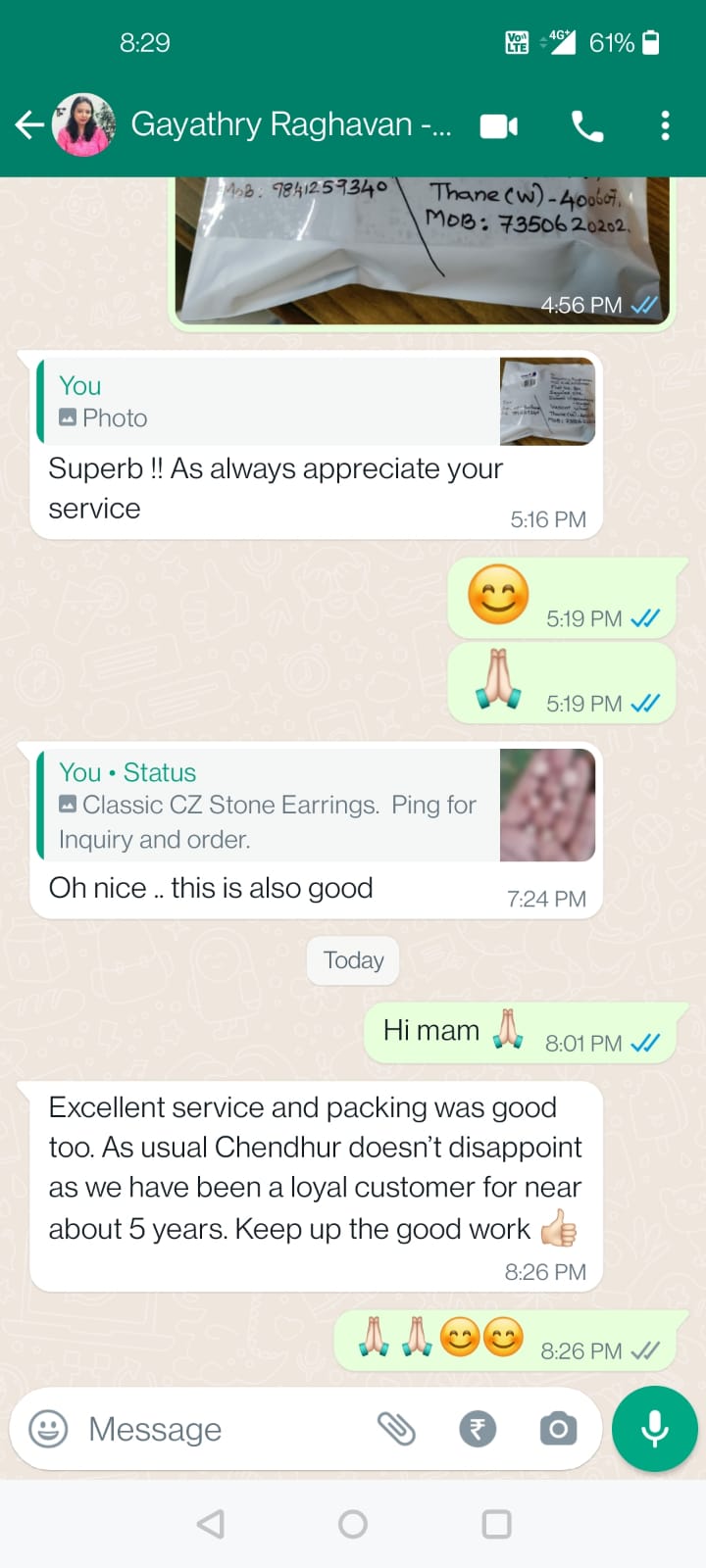This screenshot has height=1568, width=706.
Task: Open recent apps from the navigation bar
Action: 496,1524
